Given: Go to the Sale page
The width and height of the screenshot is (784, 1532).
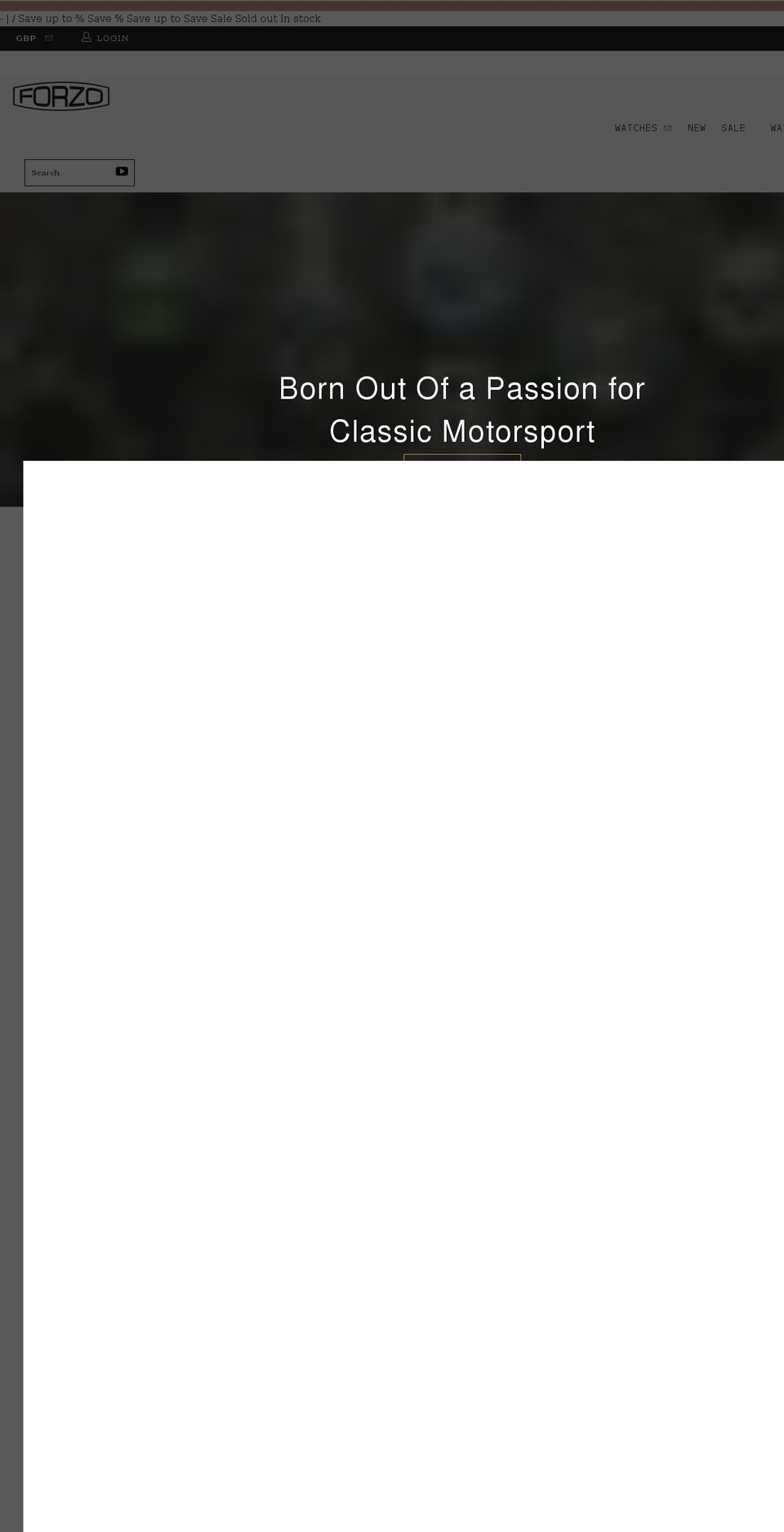Looking at the screenshot, I should [733, 128].
